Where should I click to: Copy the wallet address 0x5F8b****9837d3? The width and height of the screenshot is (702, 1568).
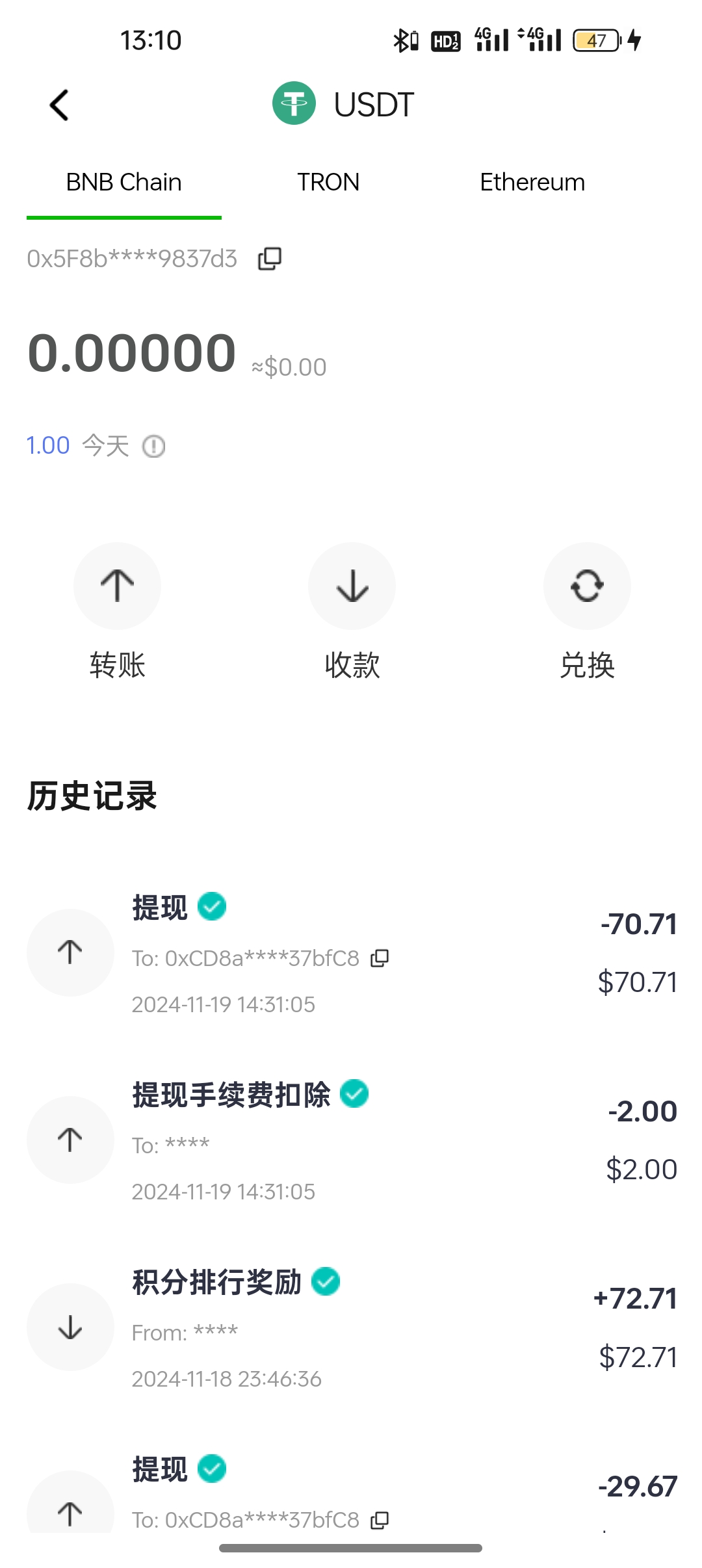pos(270,259)
